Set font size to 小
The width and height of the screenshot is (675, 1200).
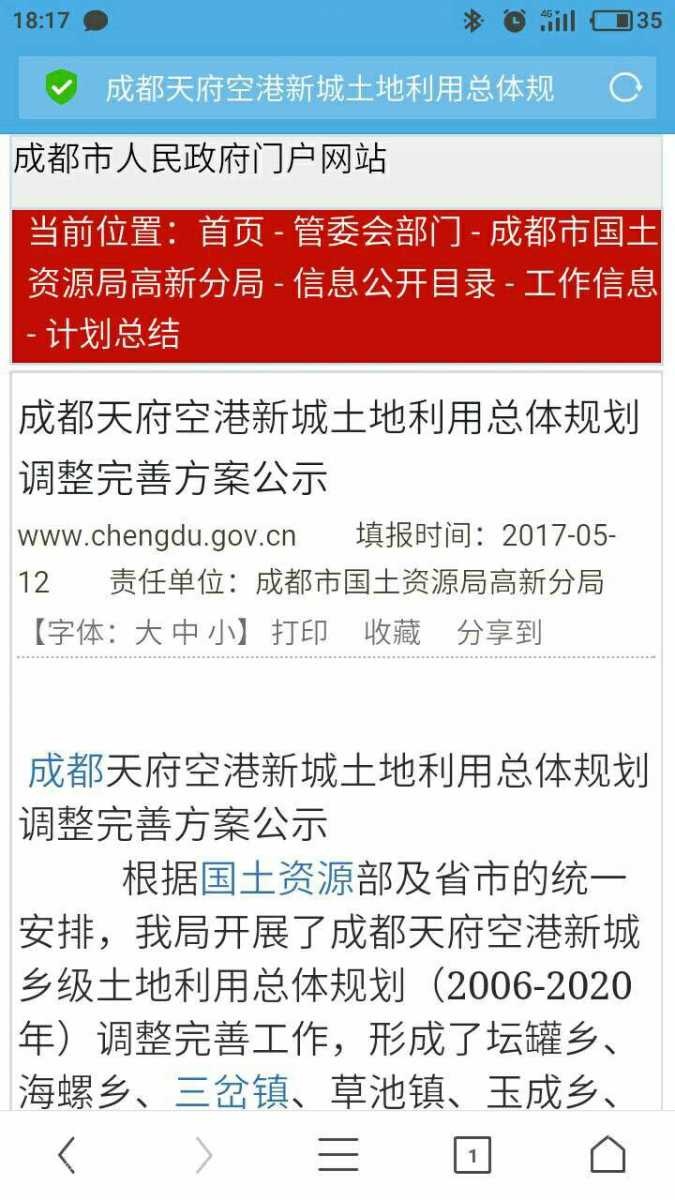coord(221,632)
